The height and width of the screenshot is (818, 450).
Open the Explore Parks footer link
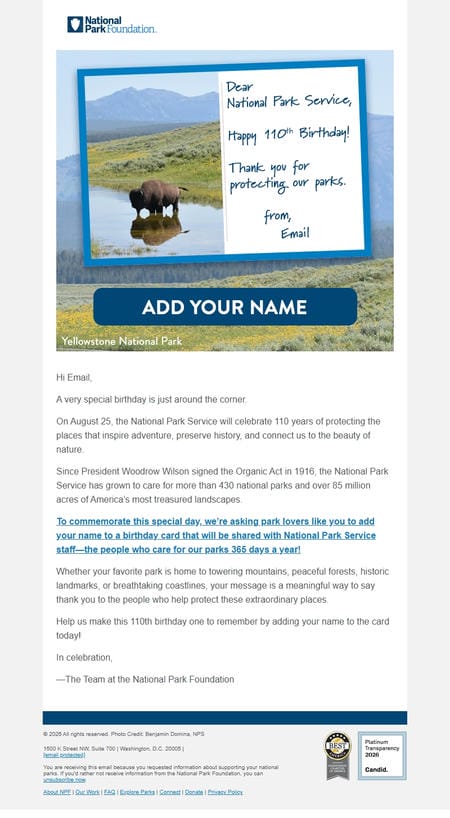pos(137,792)
